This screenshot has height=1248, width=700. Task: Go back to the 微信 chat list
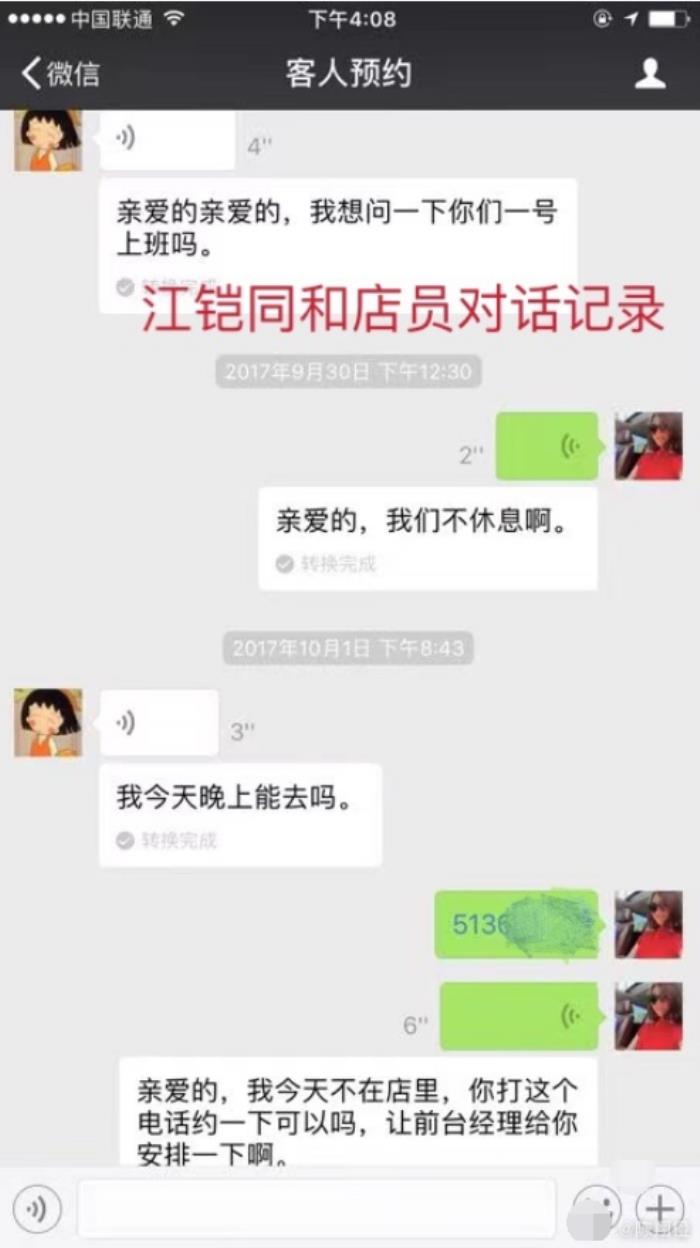coord(62,73)
